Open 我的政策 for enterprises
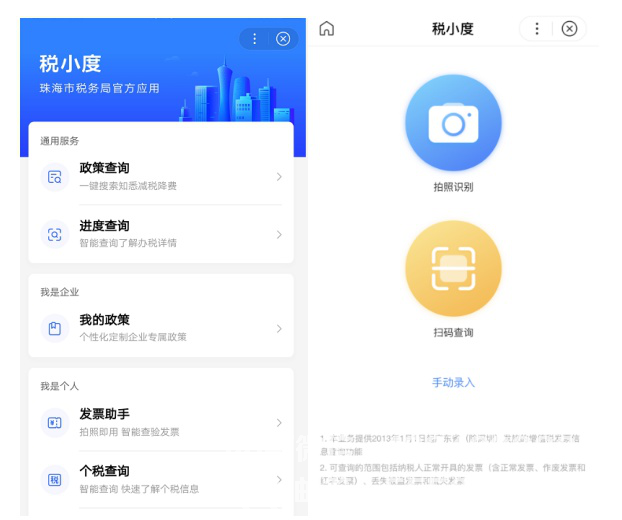 [x=160, y=328]
